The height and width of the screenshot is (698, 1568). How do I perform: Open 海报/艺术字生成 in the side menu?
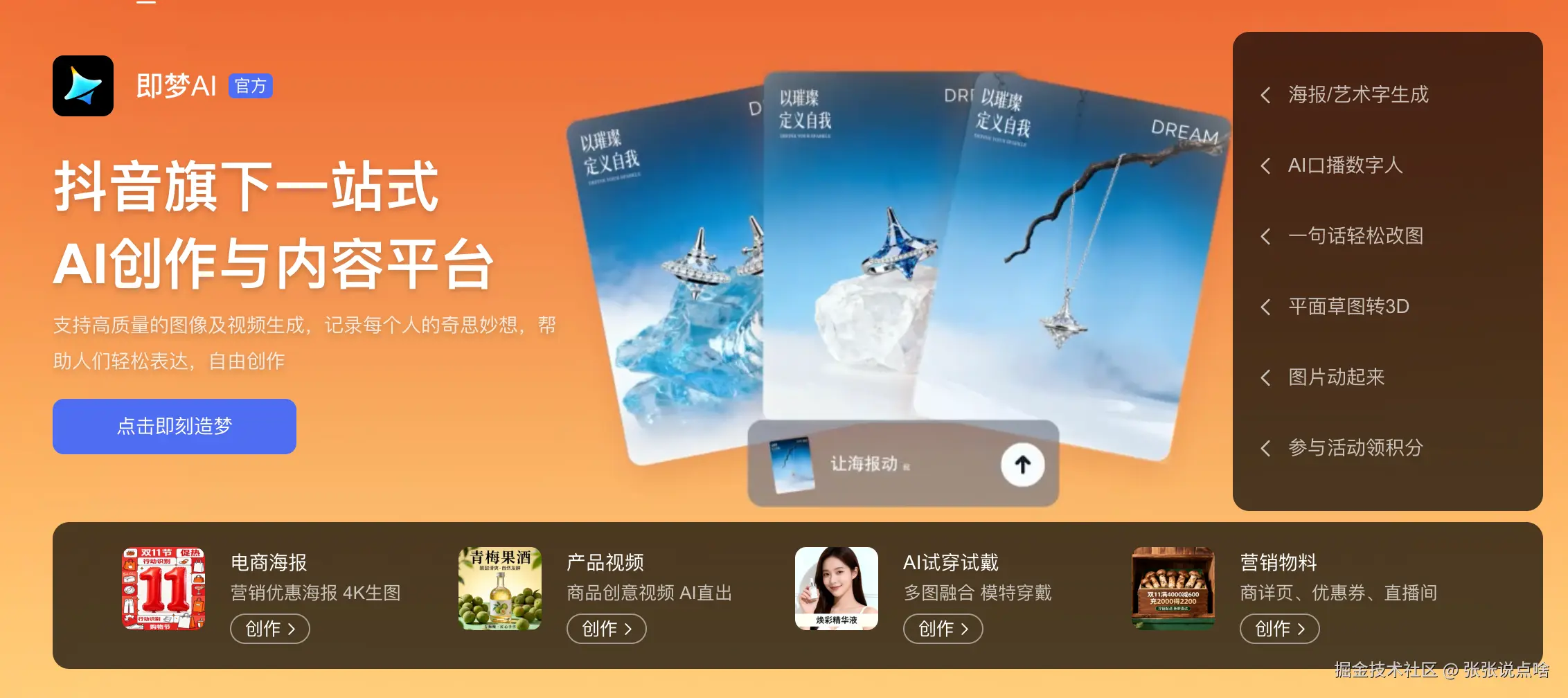tap(1357, 95)
